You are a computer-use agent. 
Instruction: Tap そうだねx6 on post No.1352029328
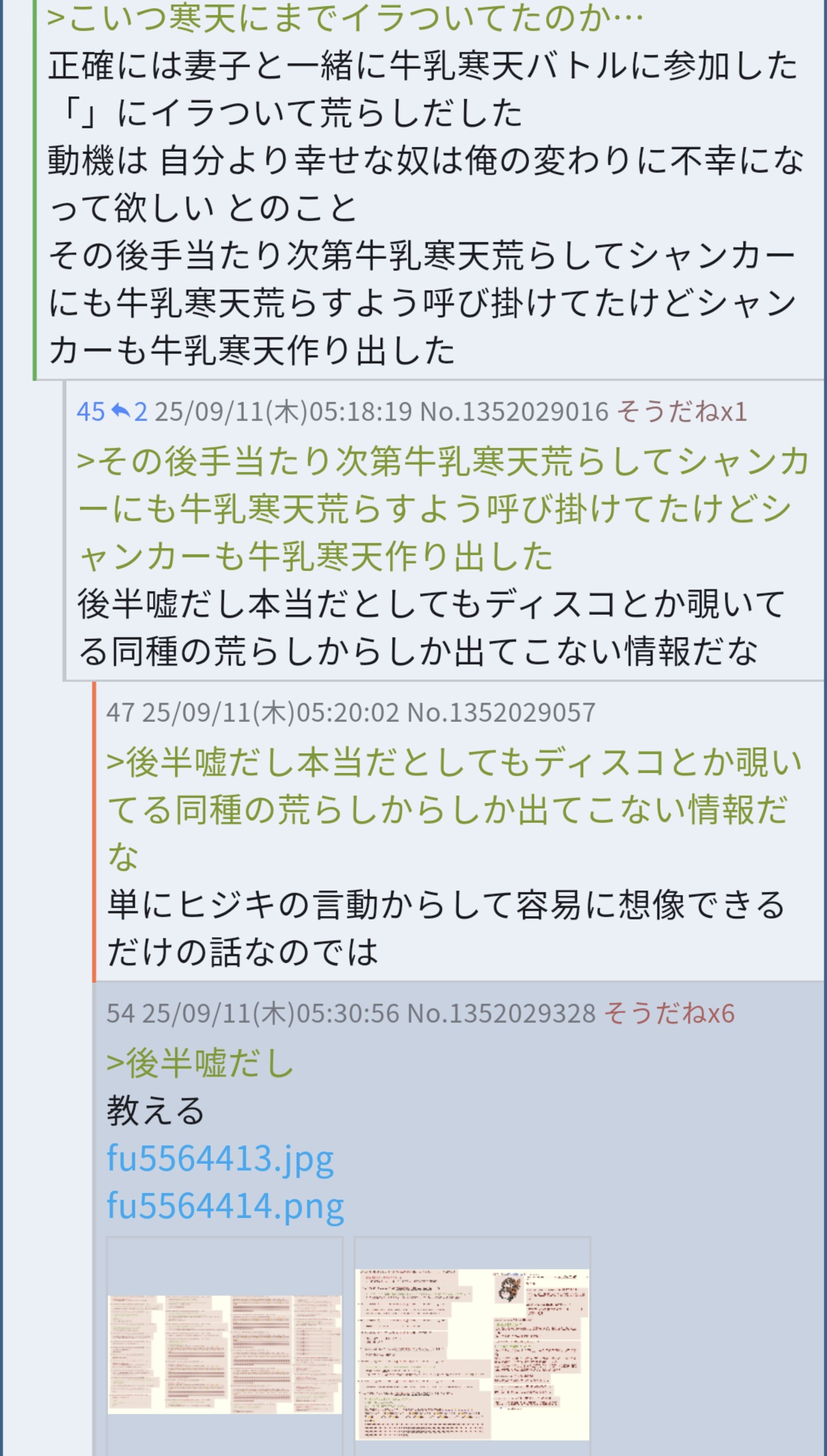(669, 1013)
